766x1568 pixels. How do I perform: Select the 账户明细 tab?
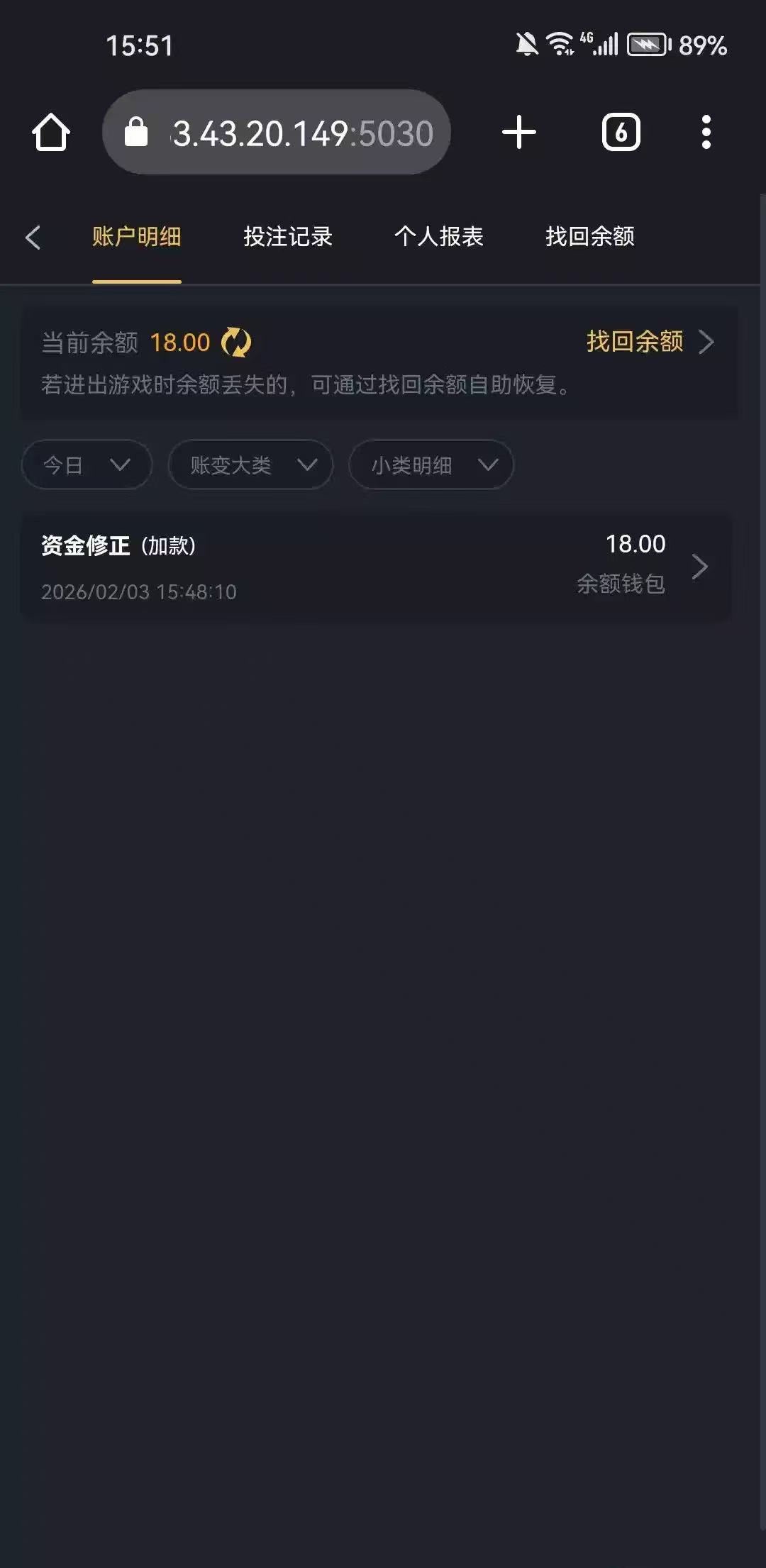pos(136,237)
